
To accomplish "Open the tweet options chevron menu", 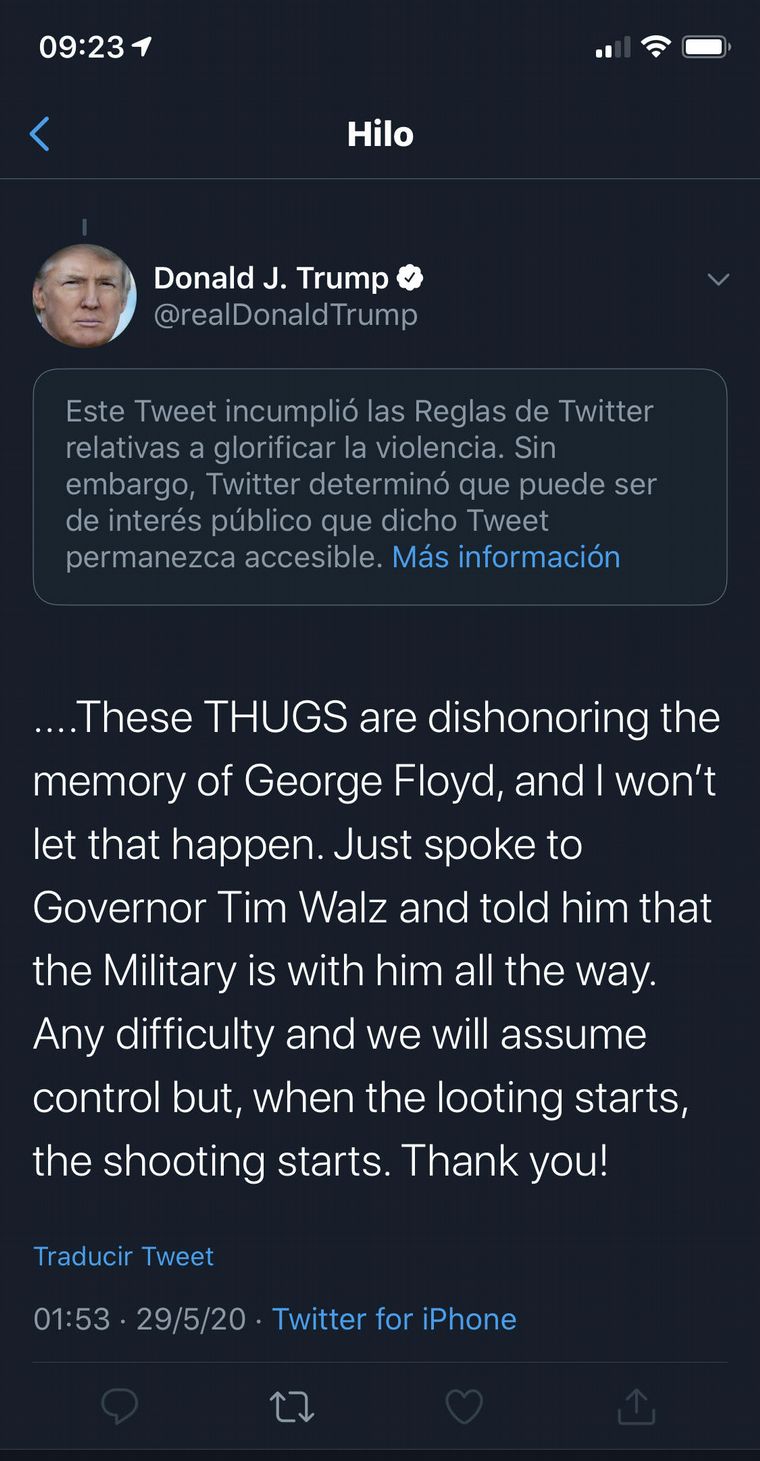I will click(718, 279).
